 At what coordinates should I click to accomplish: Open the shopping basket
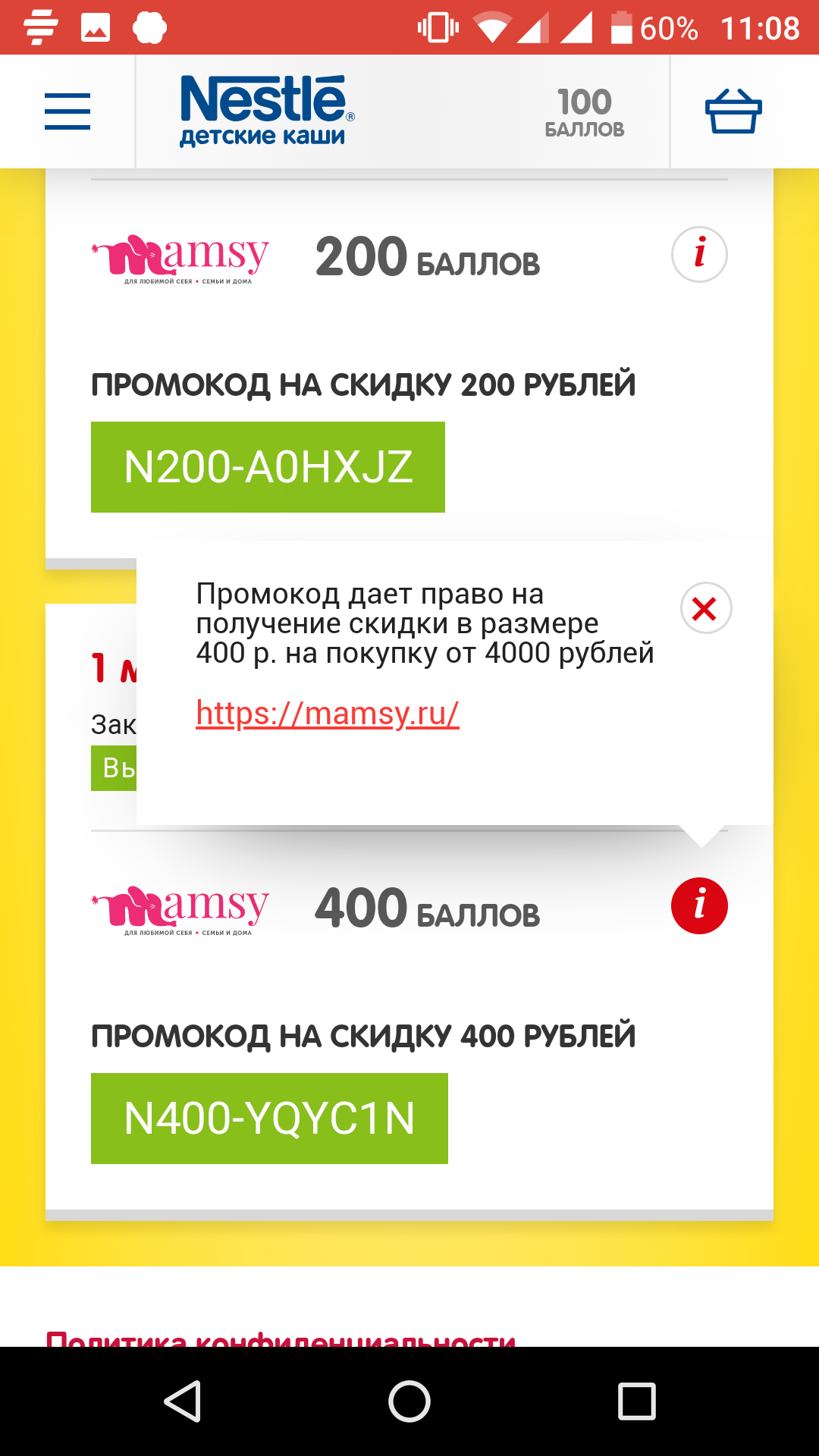point(733,111)
